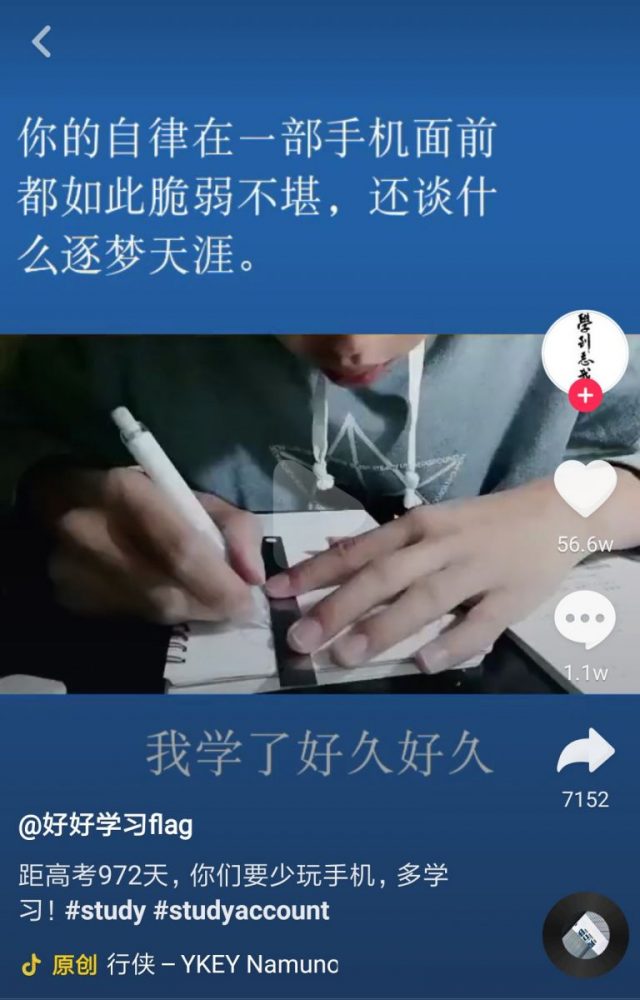Open the sound 行侠 – YKEY Namuno
Viewport: 640px width, 1000px height.
point(222,964)
